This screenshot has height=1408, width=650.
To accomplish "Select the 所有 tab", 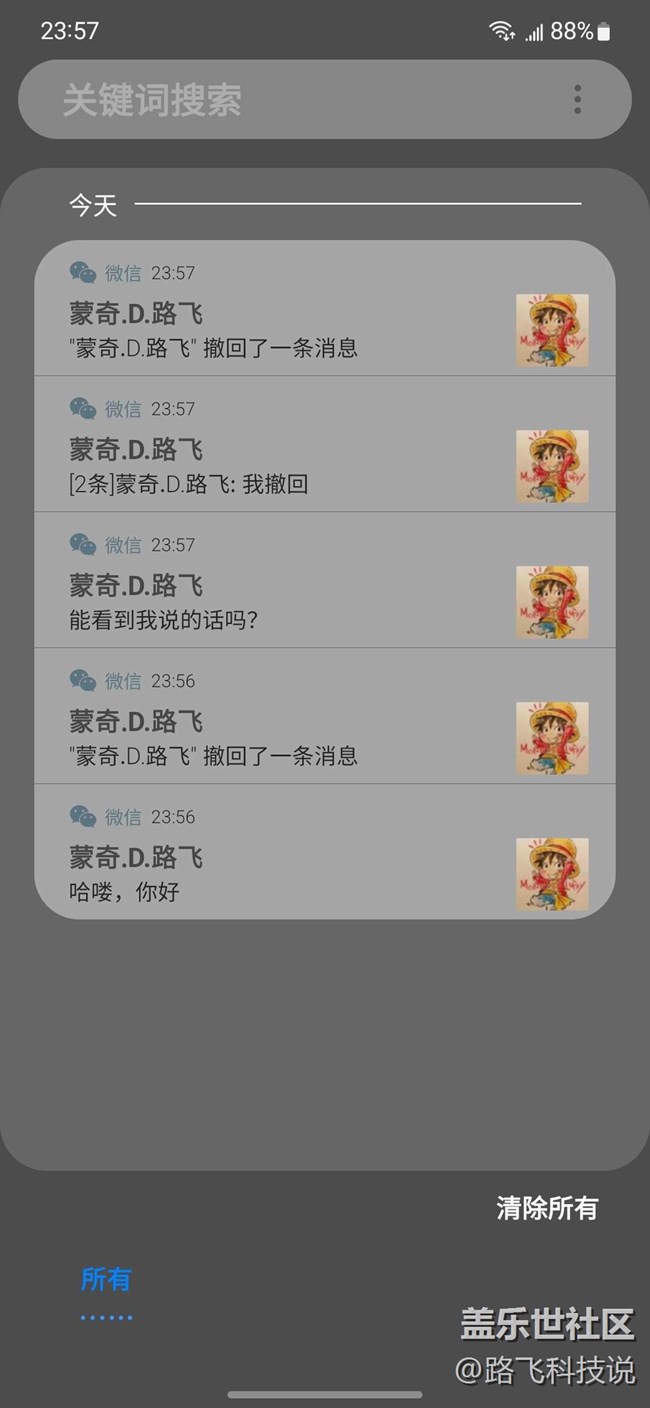I will 106,1279.
